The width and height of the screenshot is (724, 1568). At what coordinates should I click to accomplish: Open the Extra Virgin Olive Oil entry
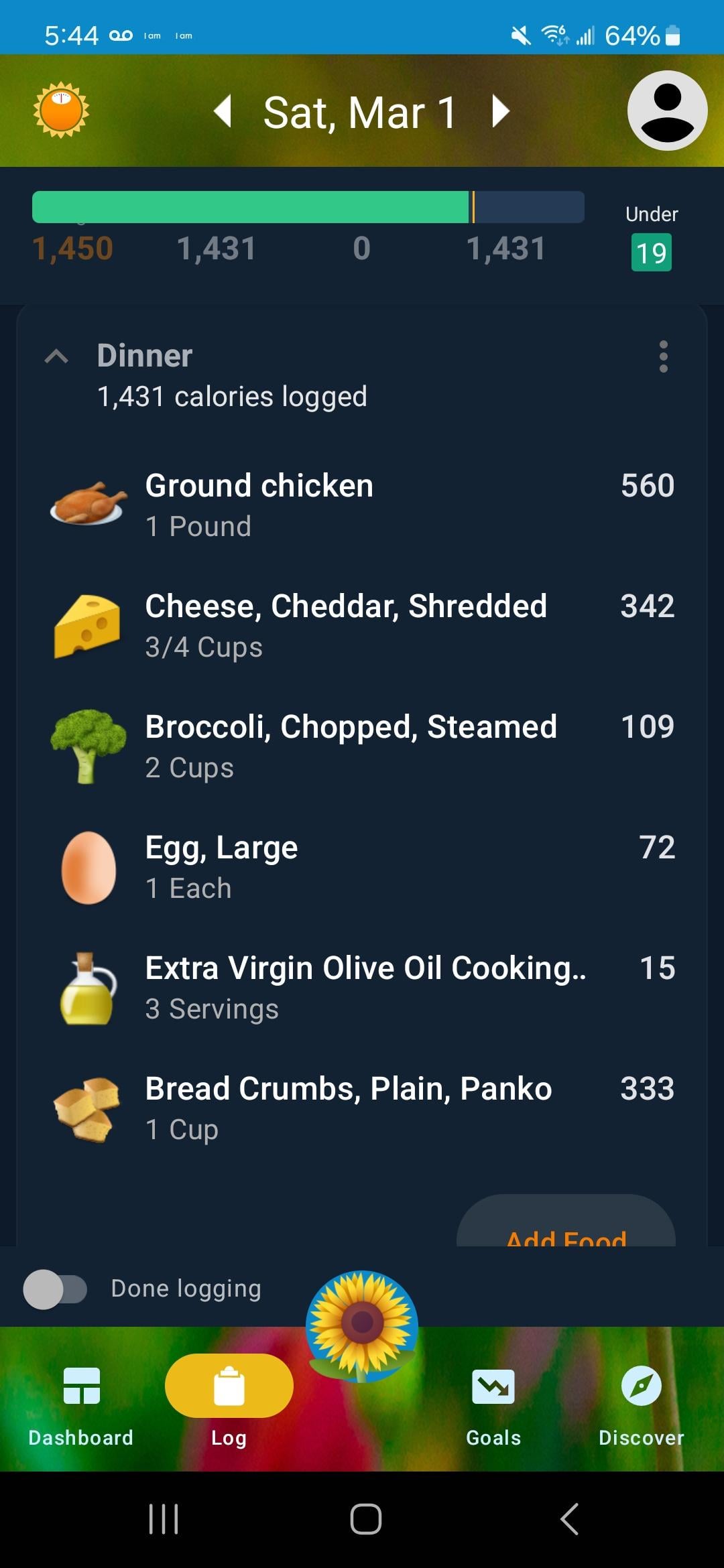(362, 988)
